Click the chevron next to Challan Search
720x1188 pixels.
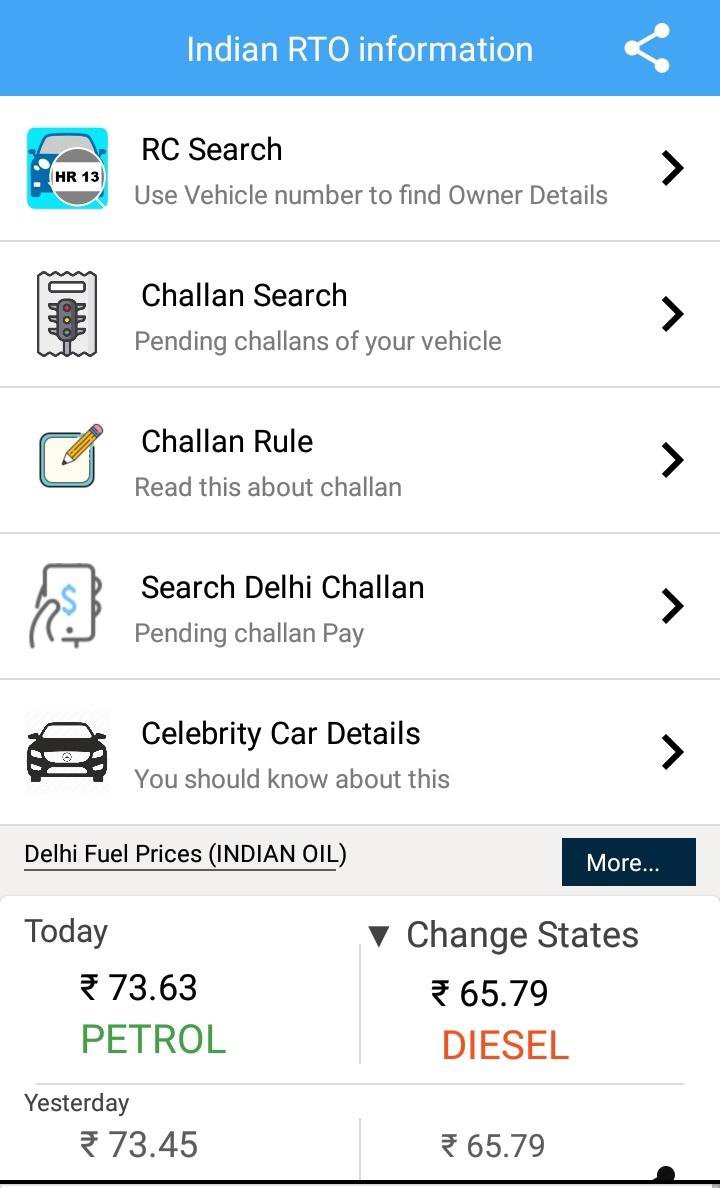(x=672, y=313)
